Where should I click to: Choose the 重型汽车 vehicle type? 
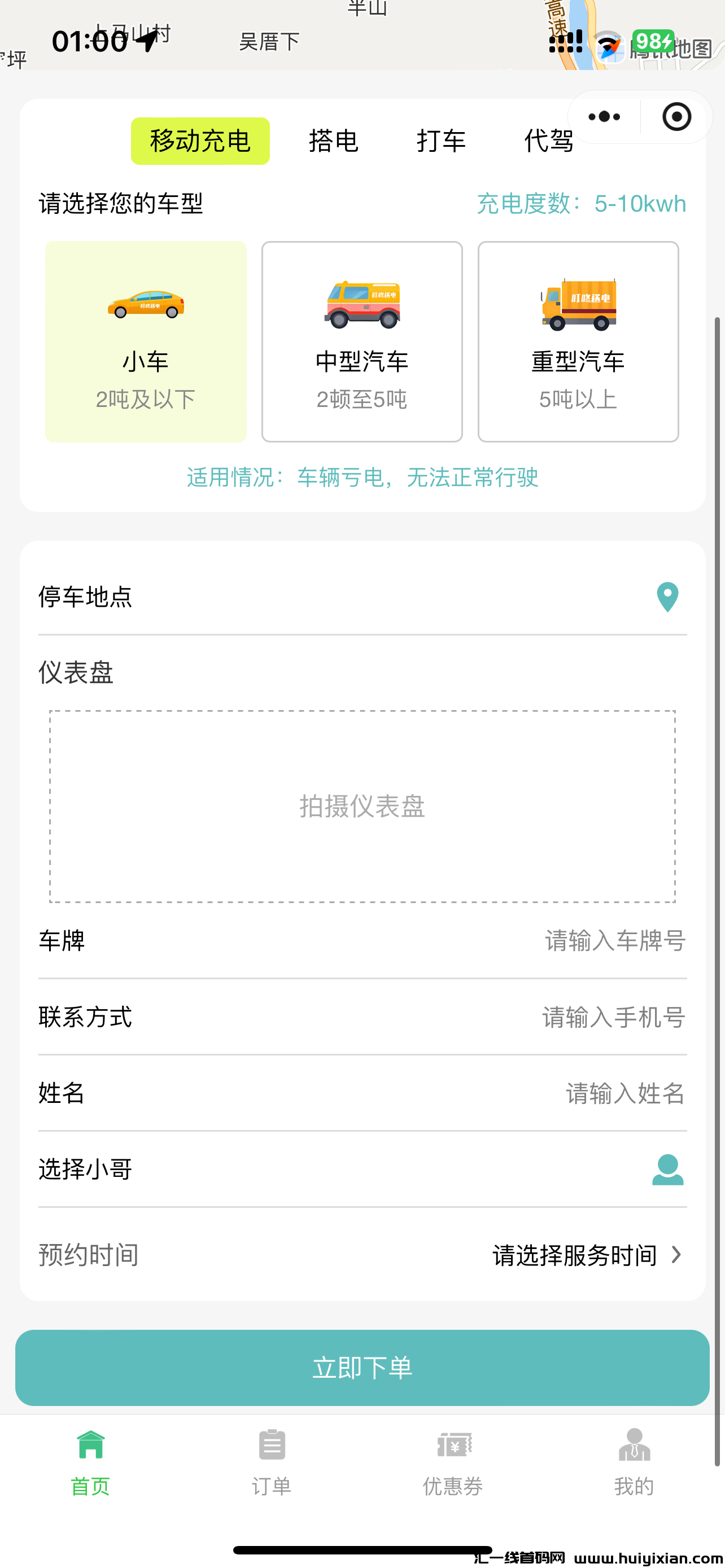pyautogui.click(x=578, y=341)
